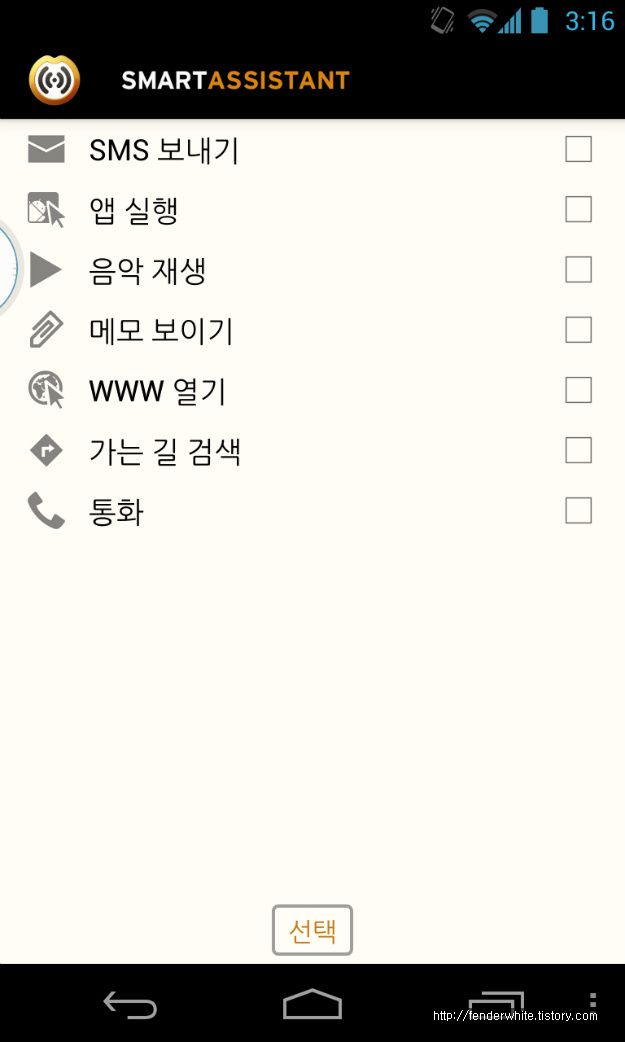
Task: Tap the 선택 button
Action: pos(312,930)
